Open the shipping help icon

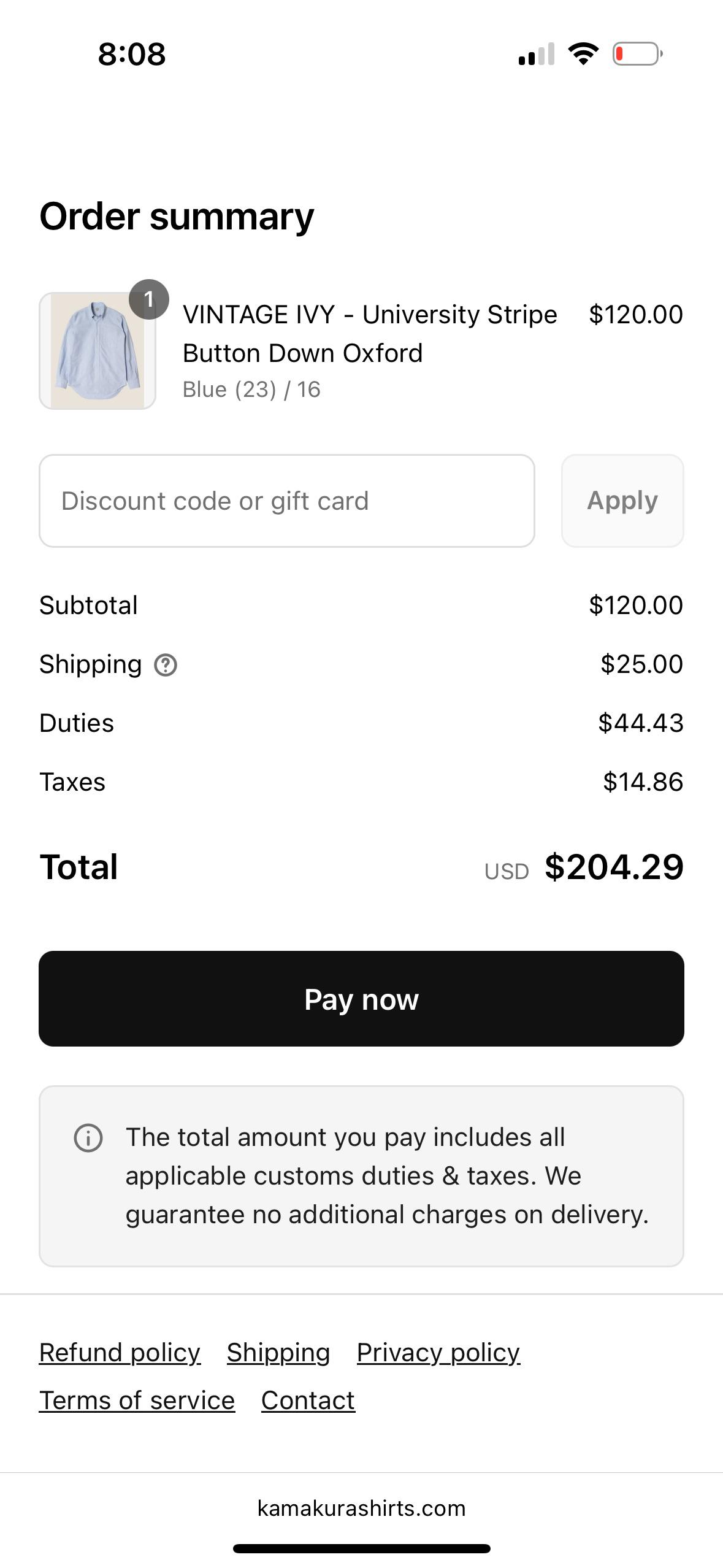166,665
